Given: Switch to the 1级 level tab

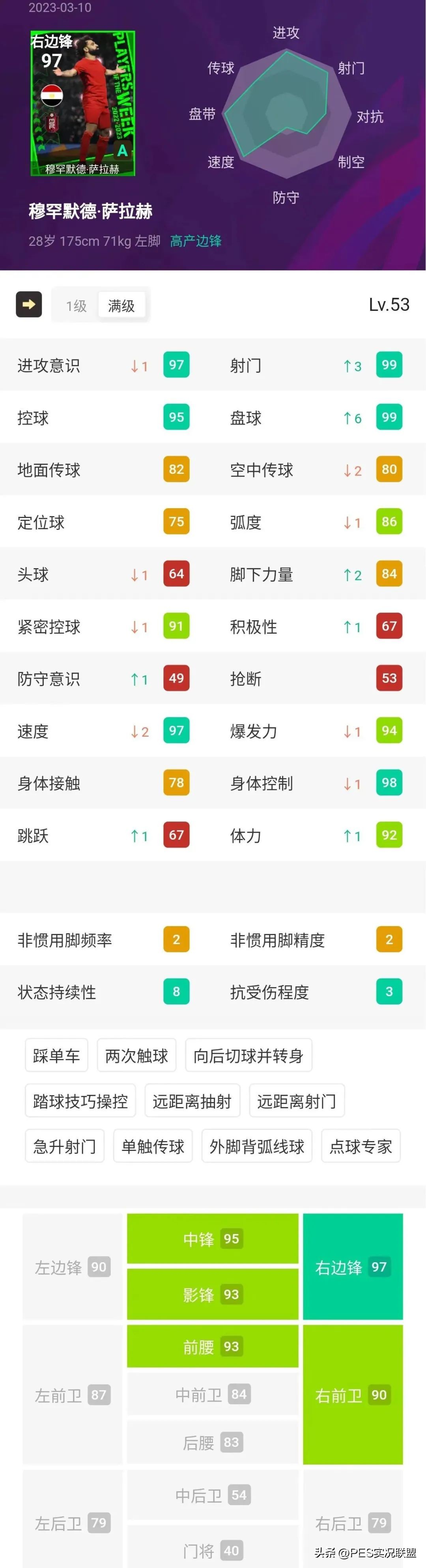Looking at the screenshot, I should tap(76, 305).
